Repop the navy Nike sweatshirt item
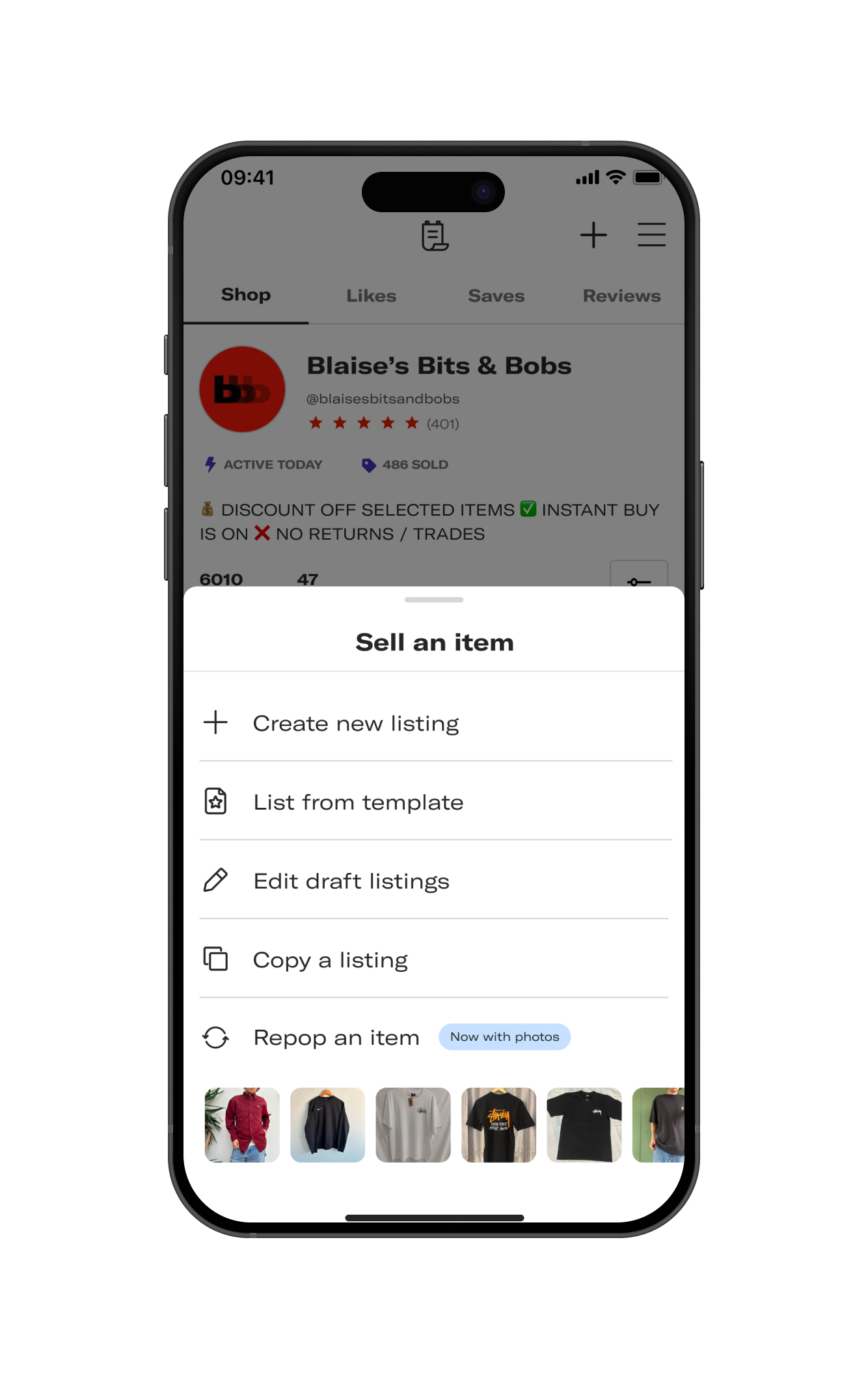 point(327,1125)
